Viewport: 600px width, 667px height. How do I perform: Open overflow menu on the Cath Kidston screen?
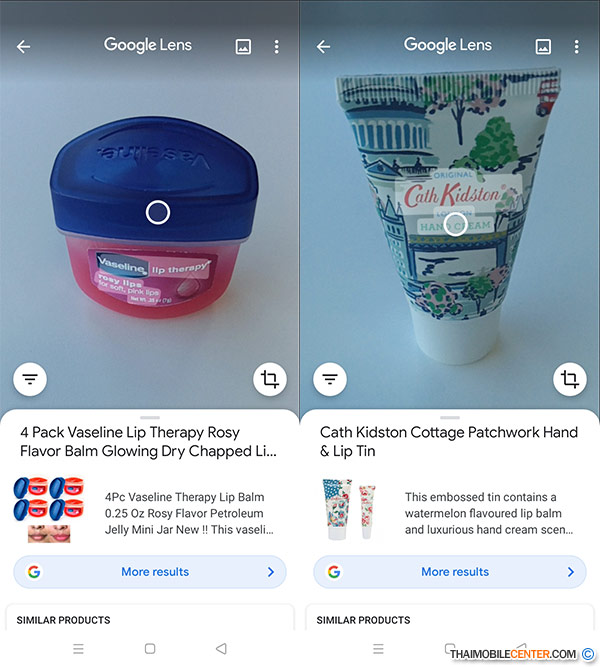pyautogui.click(x=577, y=47)
